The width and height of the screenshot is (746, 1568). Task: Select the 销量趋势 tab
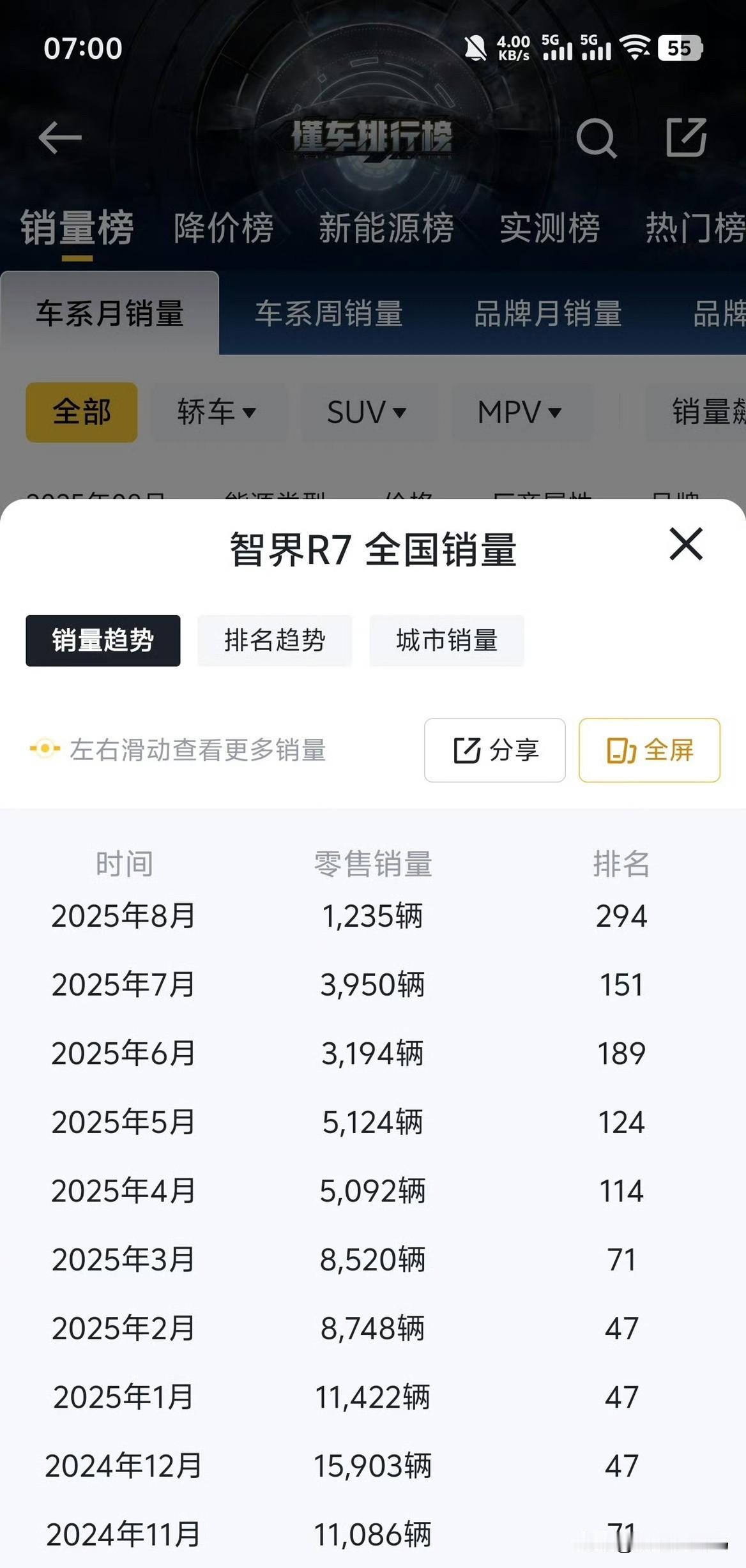coord(103,641)
